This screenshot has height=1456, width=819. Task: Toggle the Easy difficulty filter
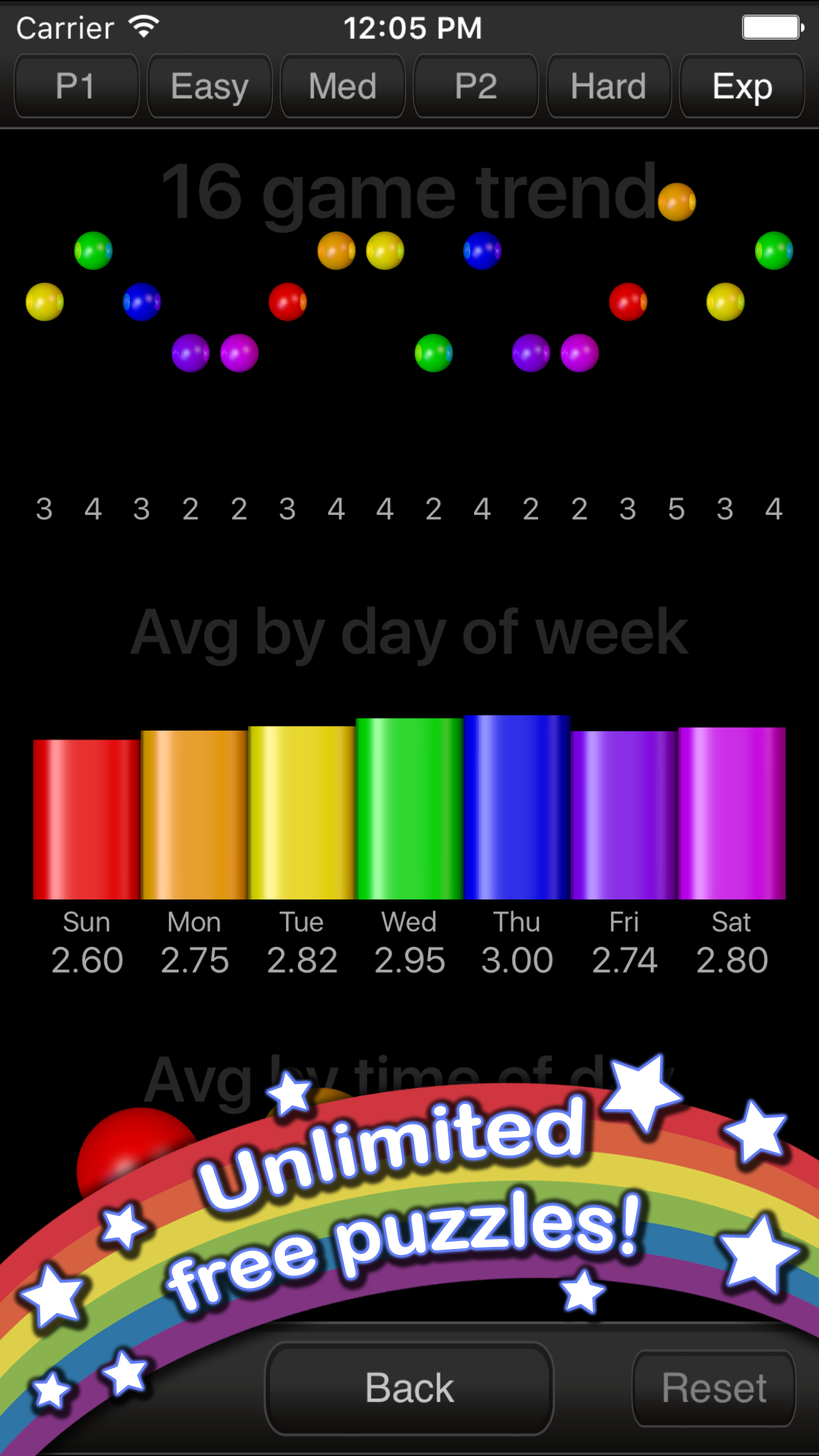pyautogui.click(x=209, y=86)
